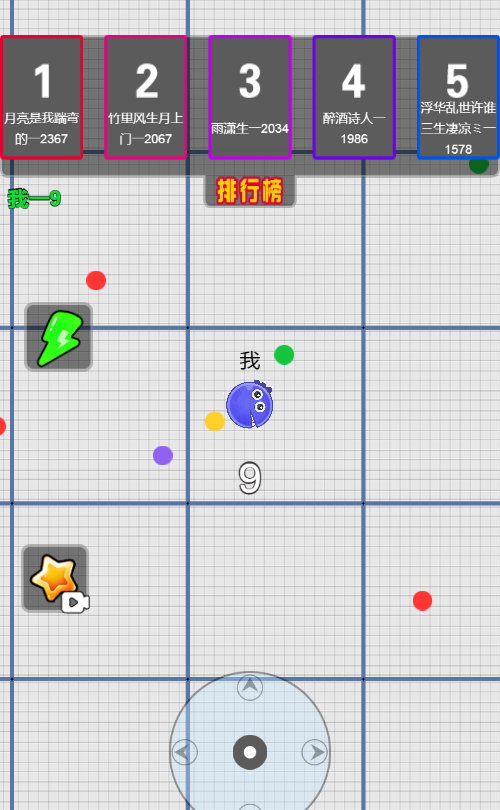
Task: Open the 排行榜 leaderboard tab
Action: coord(249,191)
